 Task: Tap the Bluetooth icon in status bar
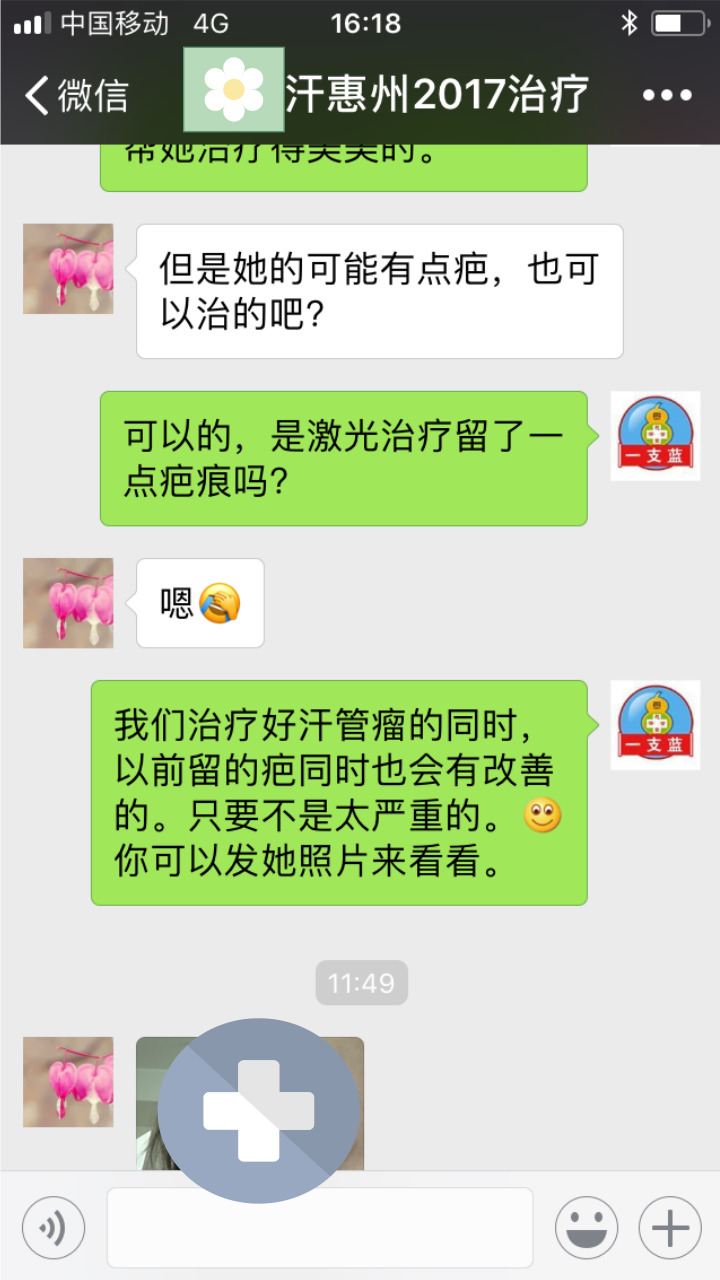[629, 20]
